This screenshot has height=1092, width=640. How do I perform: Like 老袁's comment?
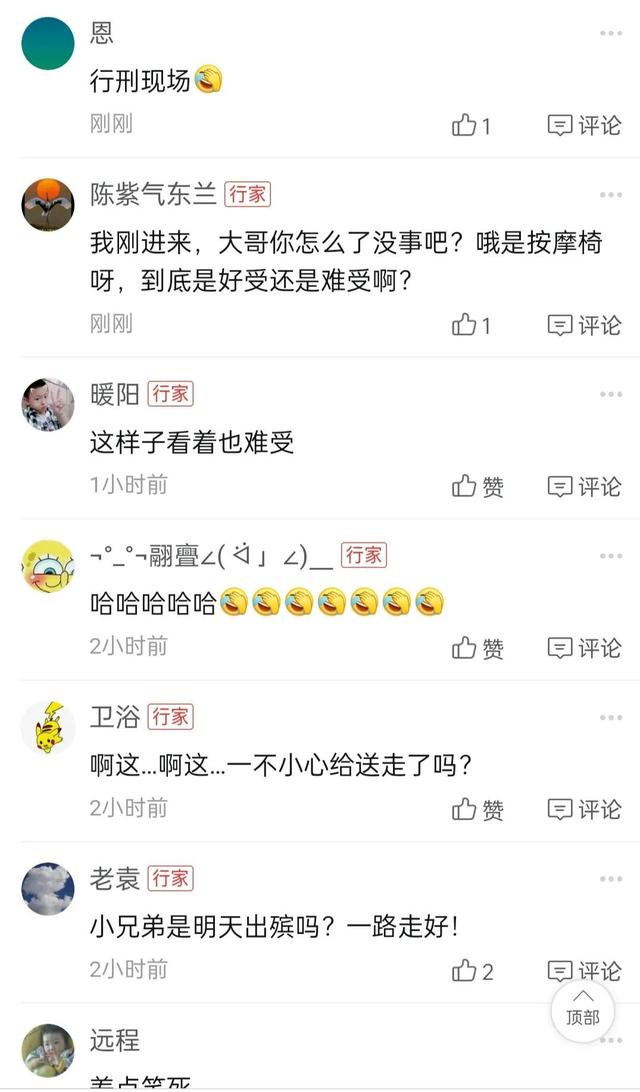[472, 970]
